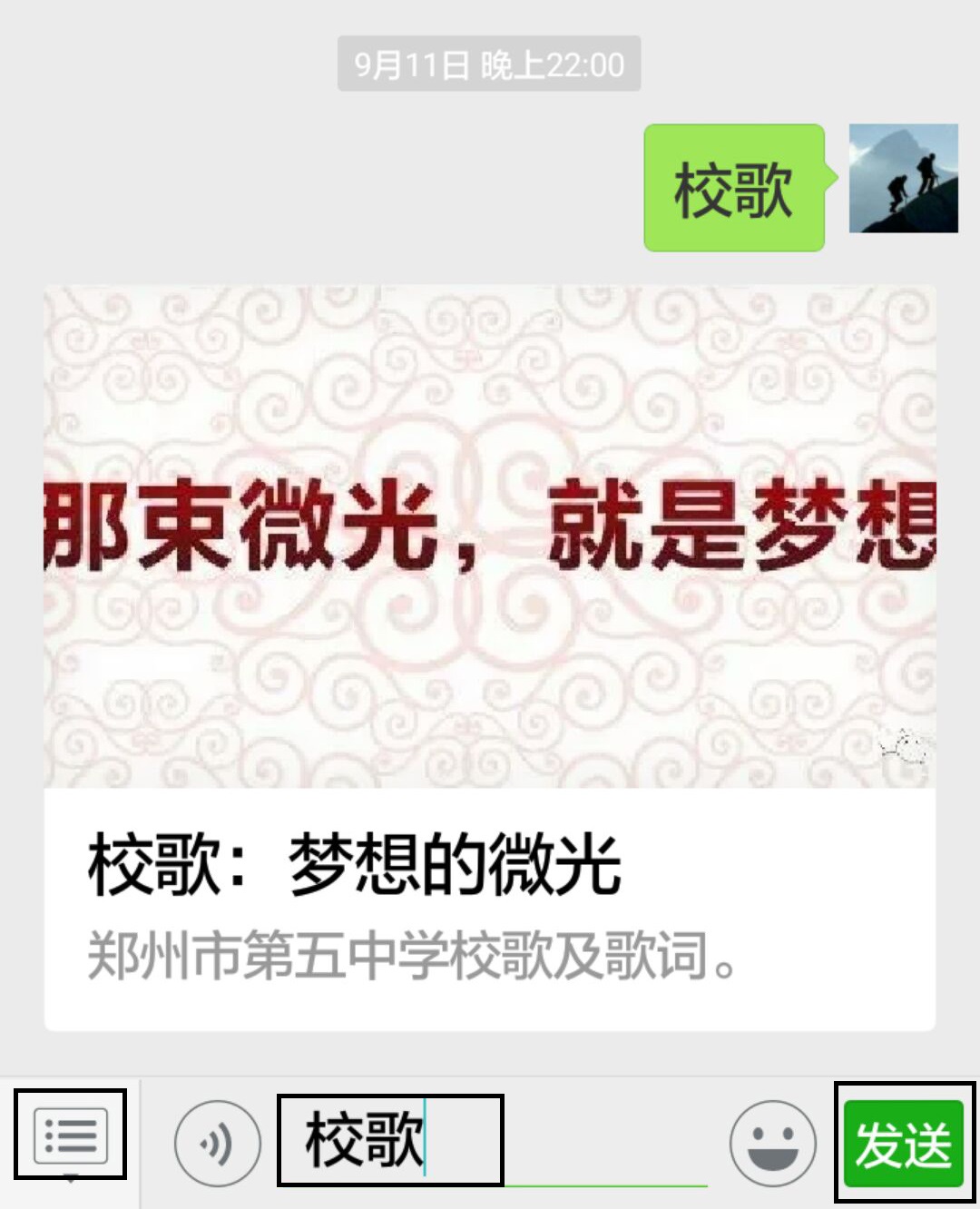Switch to voice input mode
This screenshot has width=980, height=1209.
[x=217, y=1143]
